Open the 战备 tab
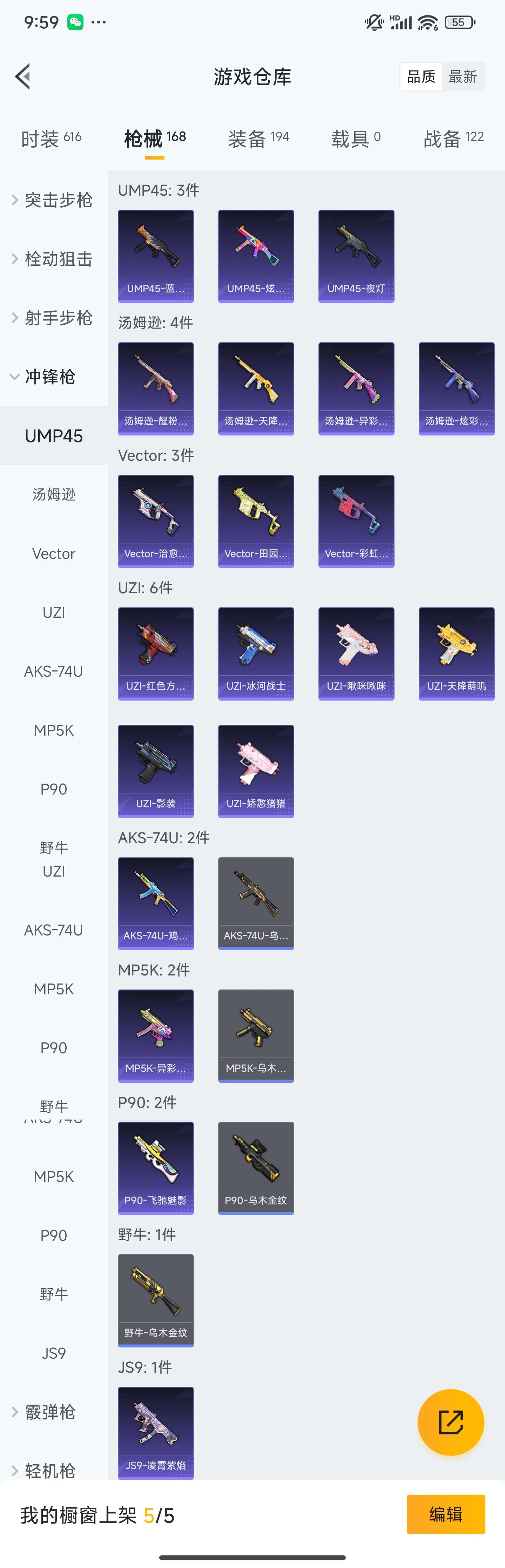Screen dimensions: 505x1568 tap(453, 139)
